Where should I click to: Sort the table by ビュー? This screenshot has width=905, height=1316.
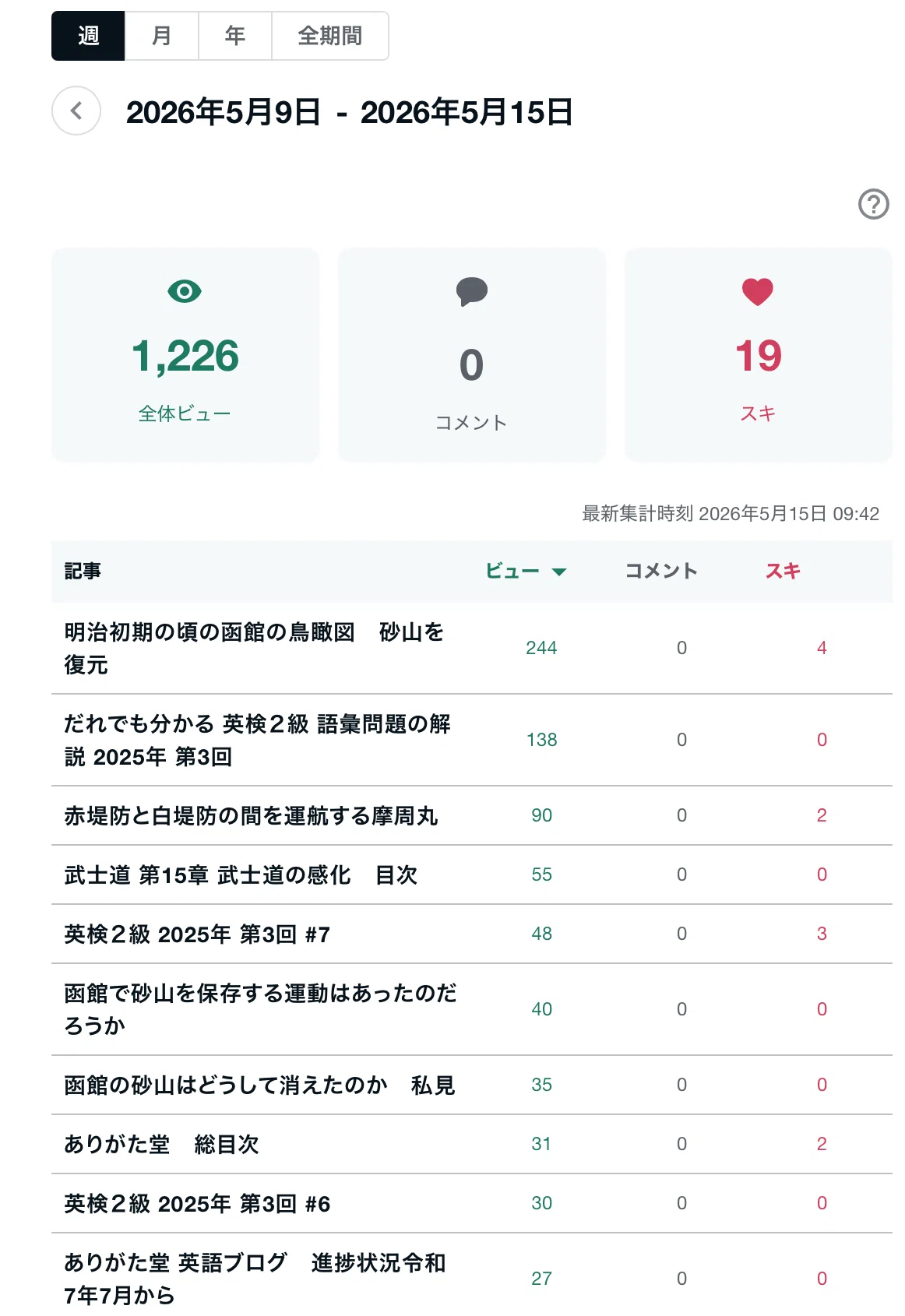(x=526, y=571)
